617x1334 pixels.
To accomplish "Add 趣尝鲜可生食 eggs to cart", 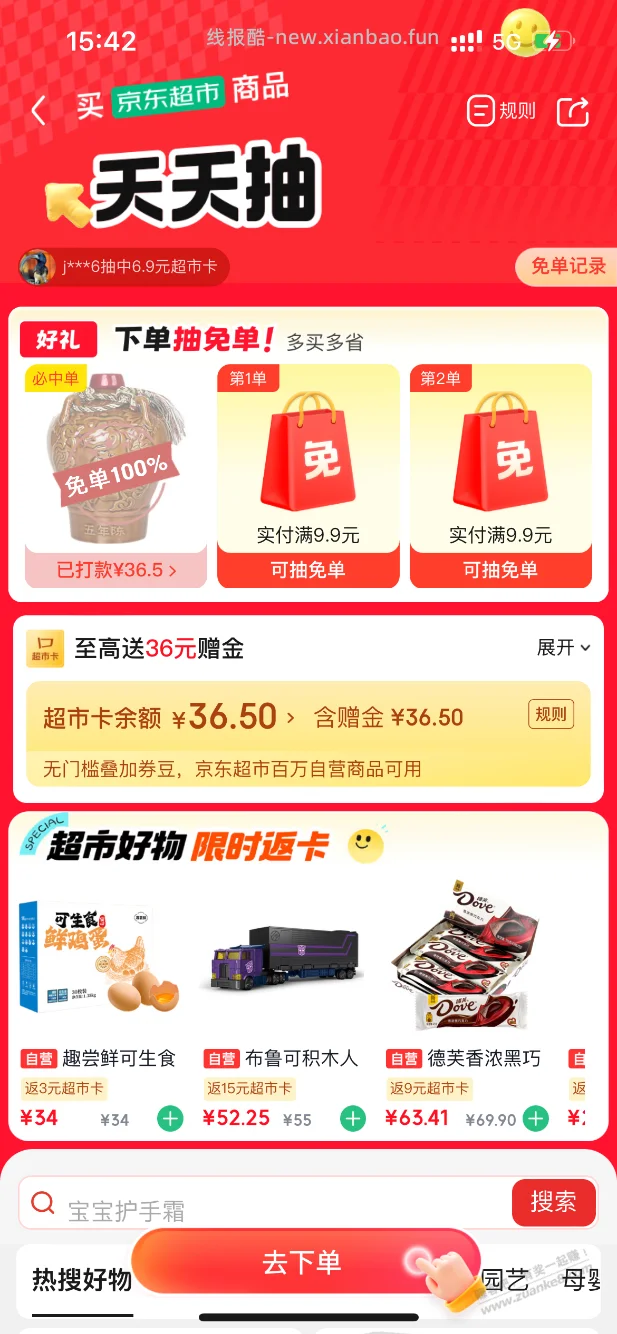I will click(x=170, y=1118).
